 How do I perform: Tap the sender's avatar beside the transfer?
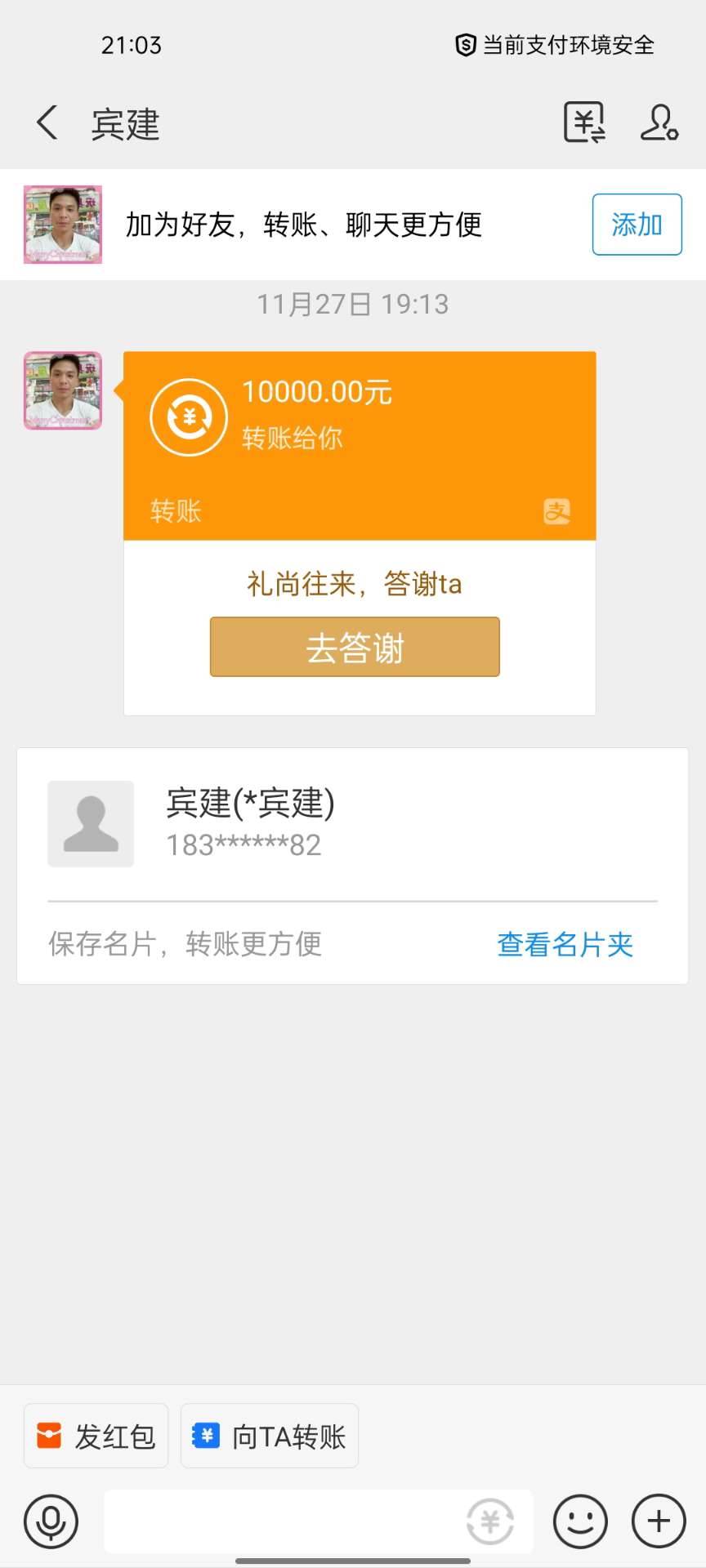[x=63, y=390]
